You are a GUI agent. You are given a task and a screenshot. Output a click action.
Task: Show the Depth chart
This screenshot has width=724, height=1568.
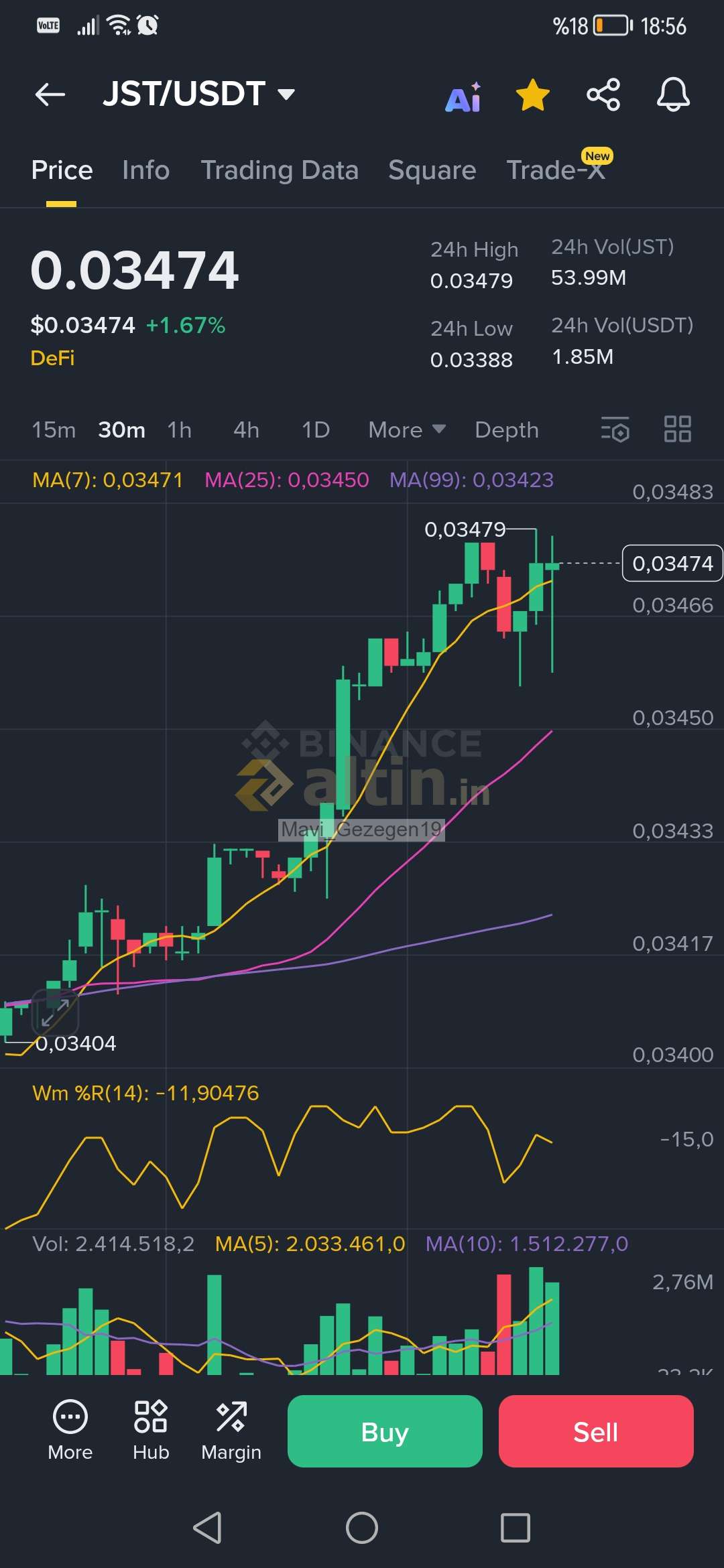pyautogui.click(x=506, y=430)
